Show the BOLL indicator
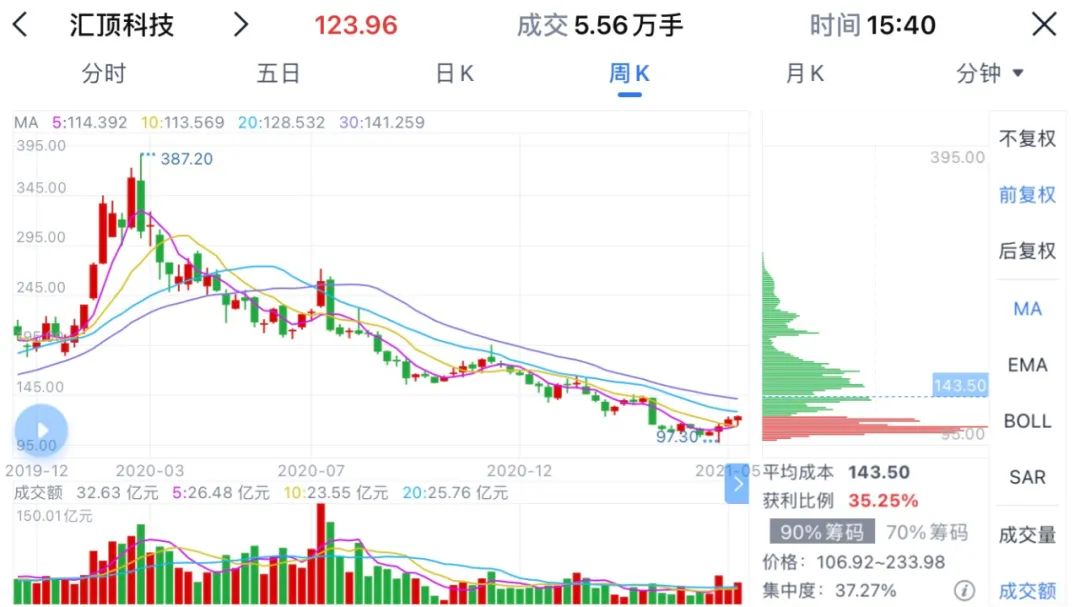 click(1027, 421)
